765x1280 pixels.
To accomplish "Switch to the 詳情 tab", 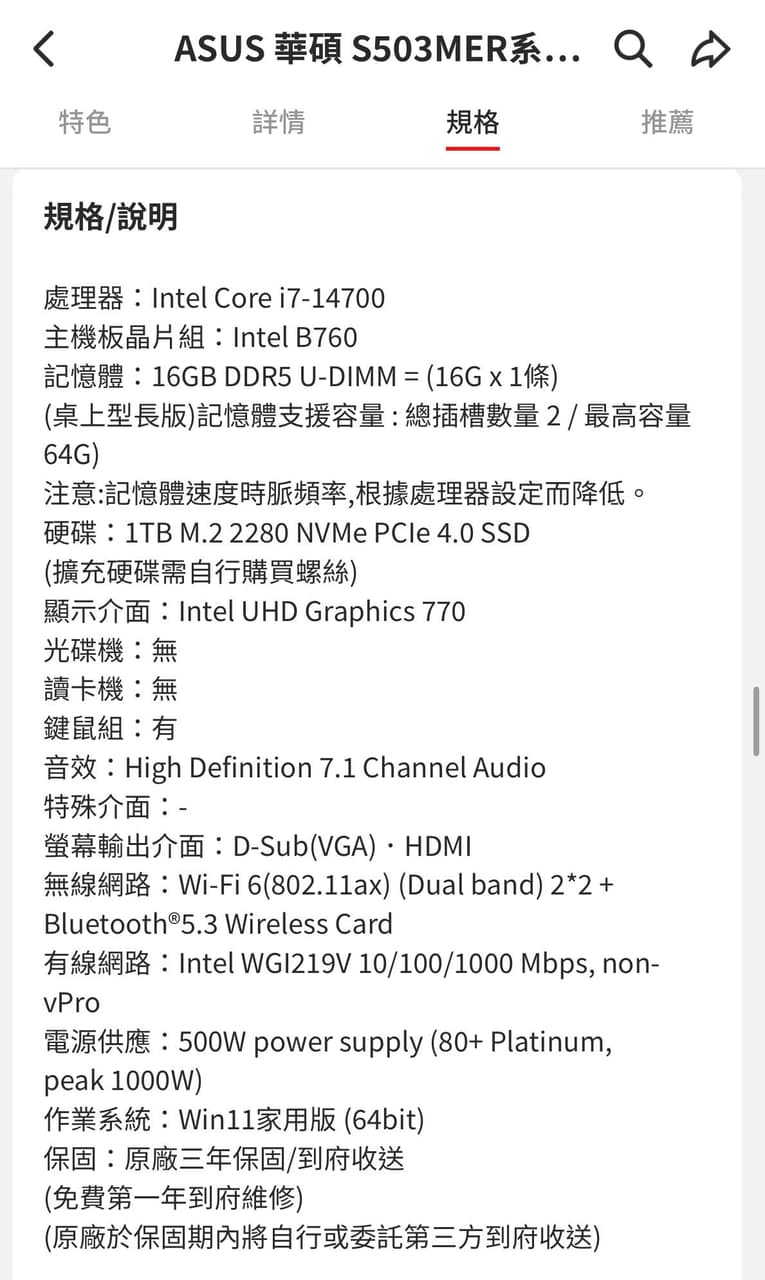I will [279, 123].
